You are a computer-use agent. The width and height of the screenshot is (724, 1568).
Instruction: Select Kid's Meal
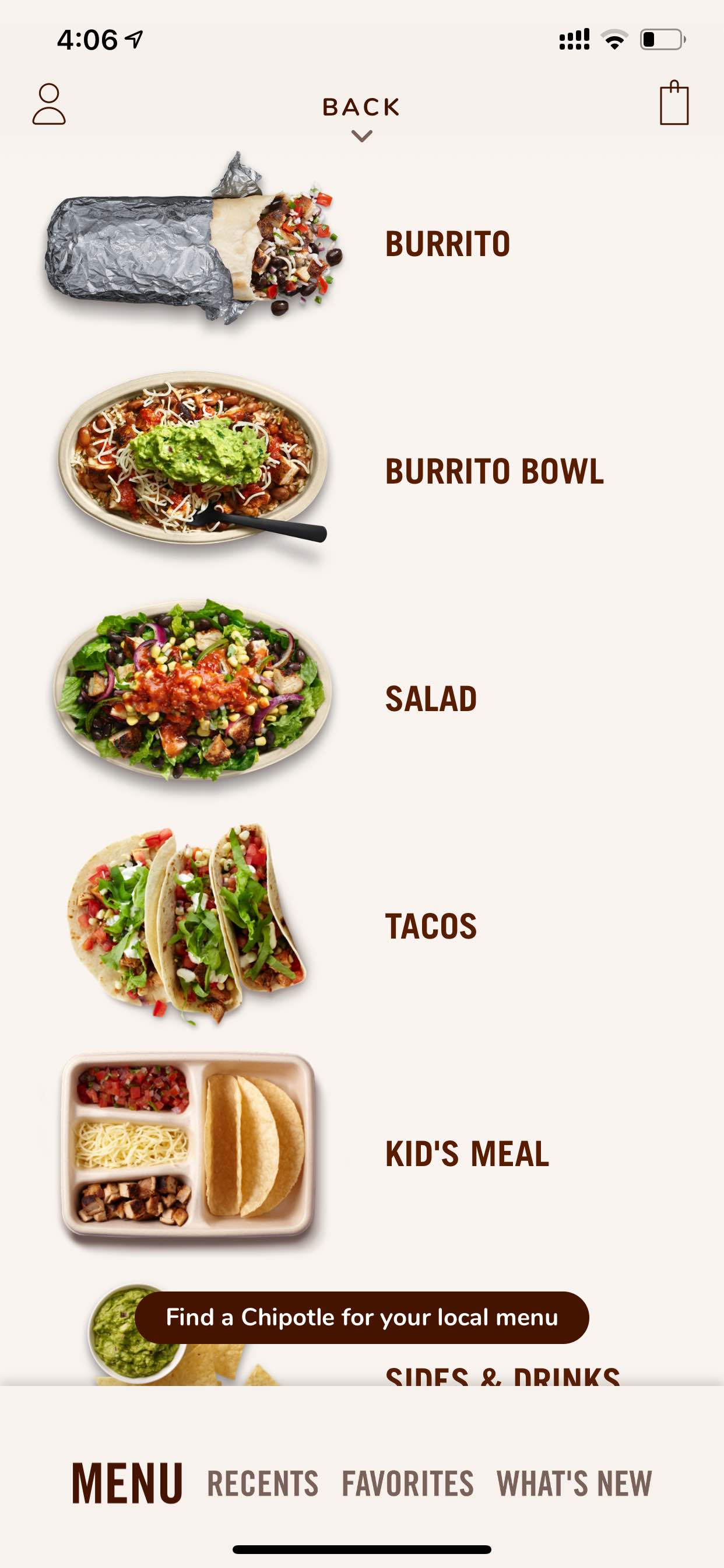(362, 1152)
